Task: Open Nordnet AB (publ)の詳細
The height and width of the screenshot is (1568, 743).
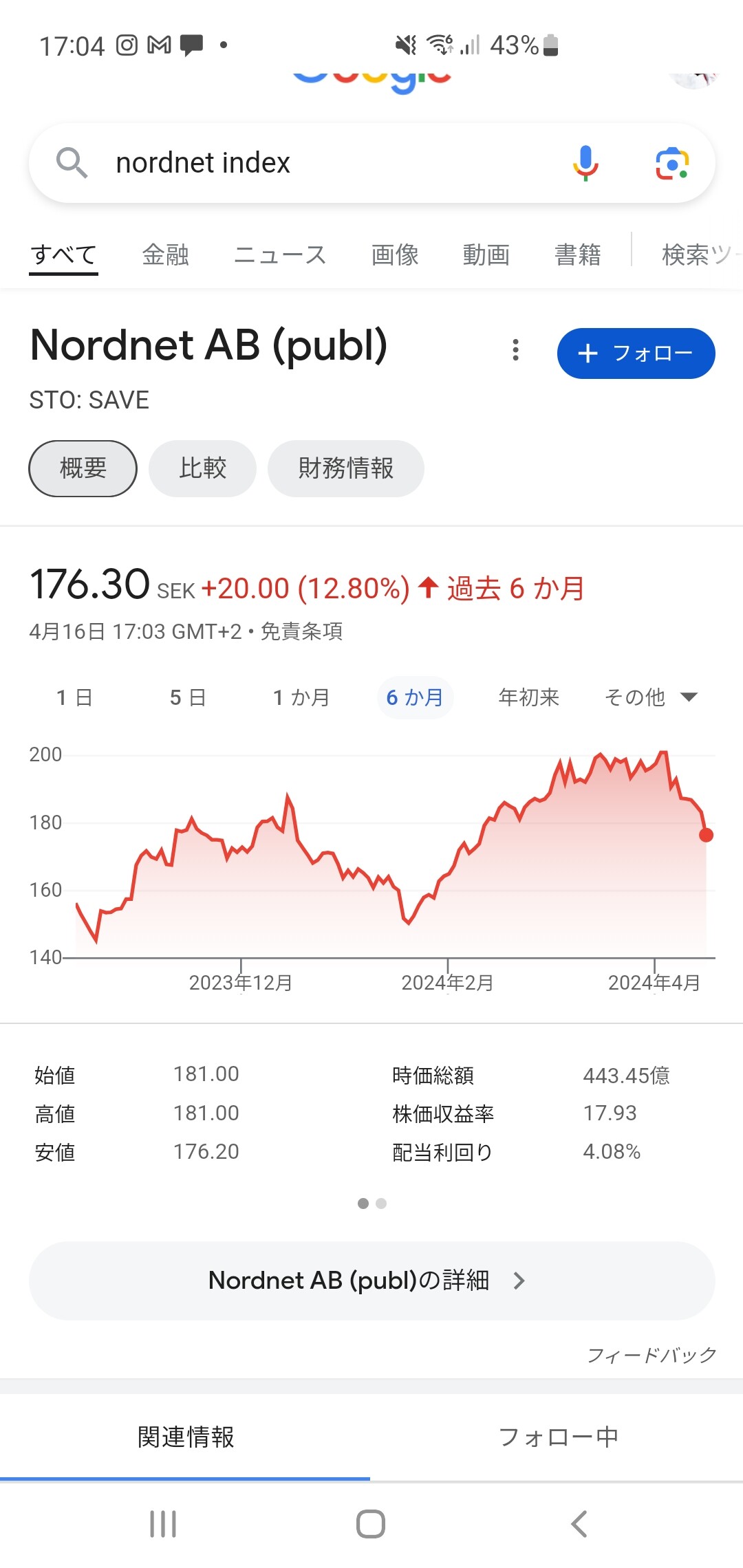Action: pos(371,1281)
